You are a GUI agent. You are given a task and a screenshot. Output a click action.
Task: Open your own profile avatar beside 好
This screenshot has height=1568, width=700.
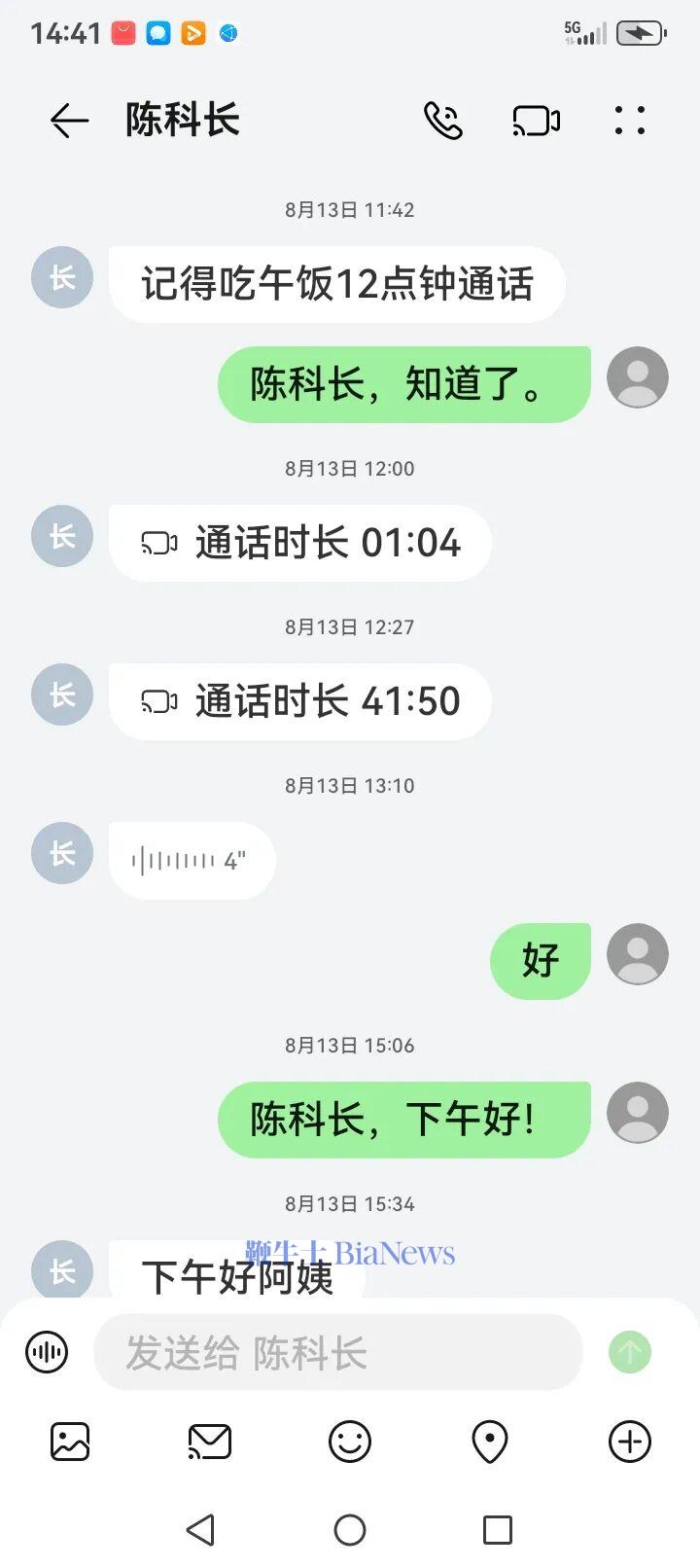point(637,954)
